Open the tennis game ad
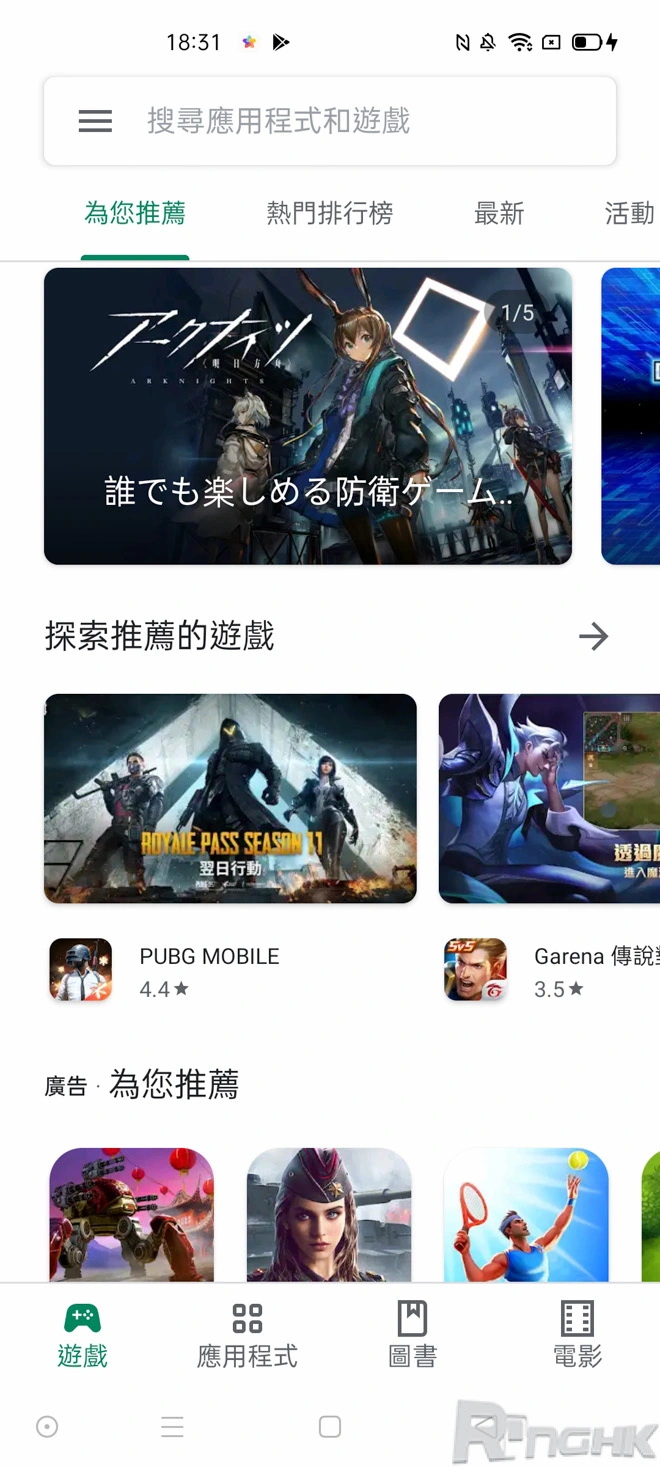 coord(526,1214)
